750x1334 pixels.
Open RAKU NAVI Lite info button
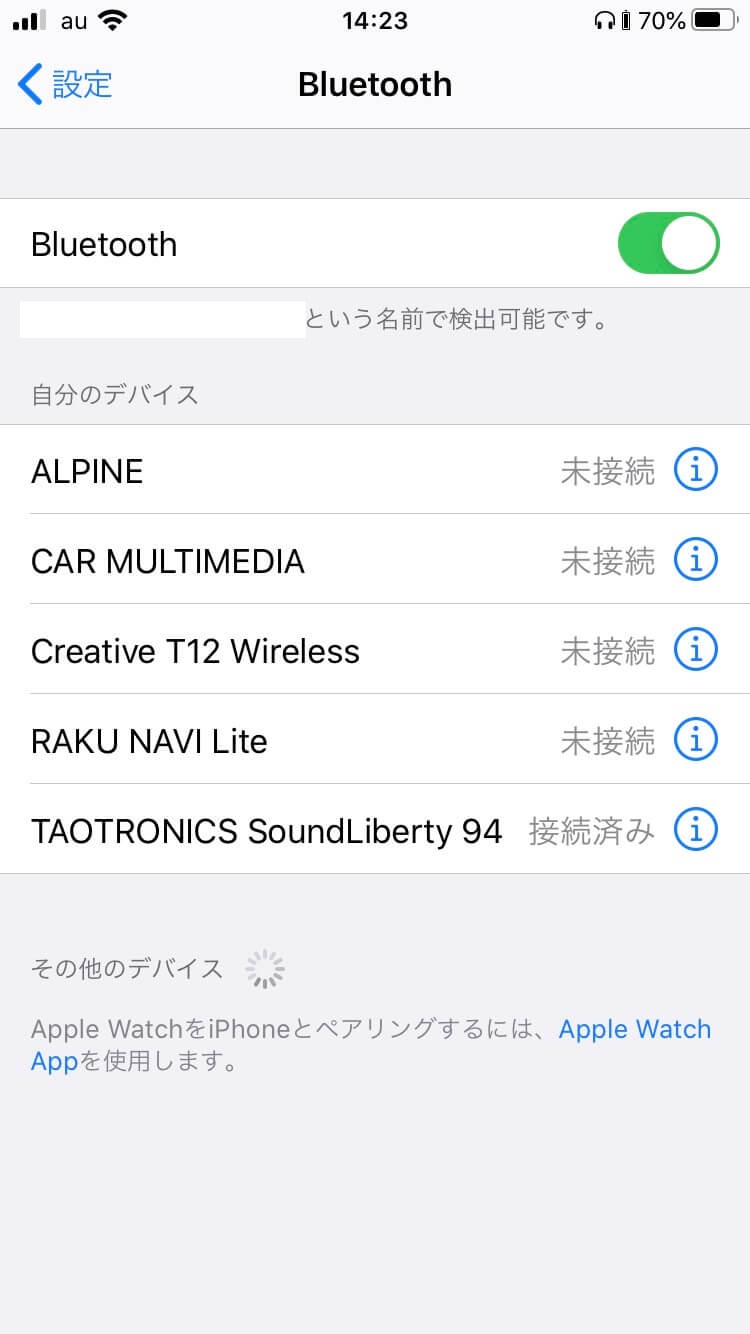[x=696, y=739]
